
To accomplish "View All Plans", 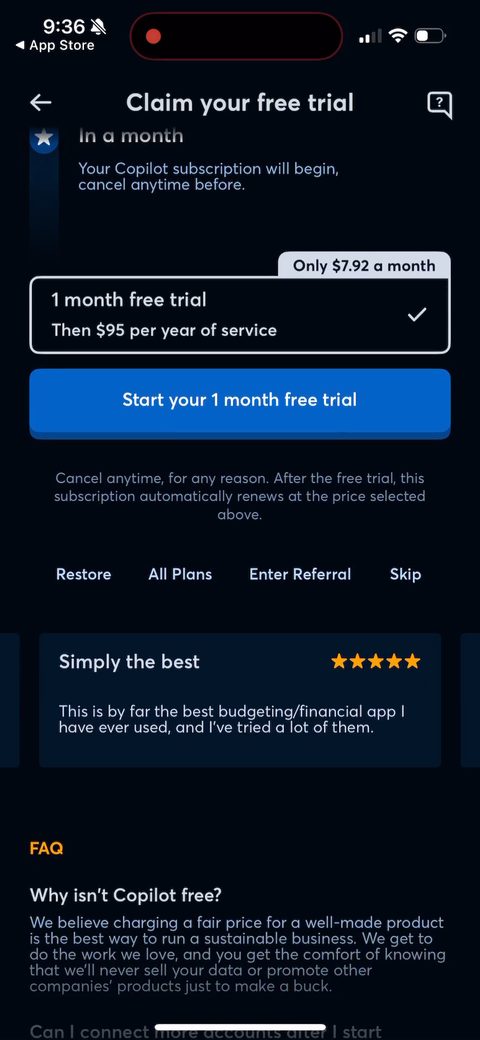I will [x=180, y=574].
